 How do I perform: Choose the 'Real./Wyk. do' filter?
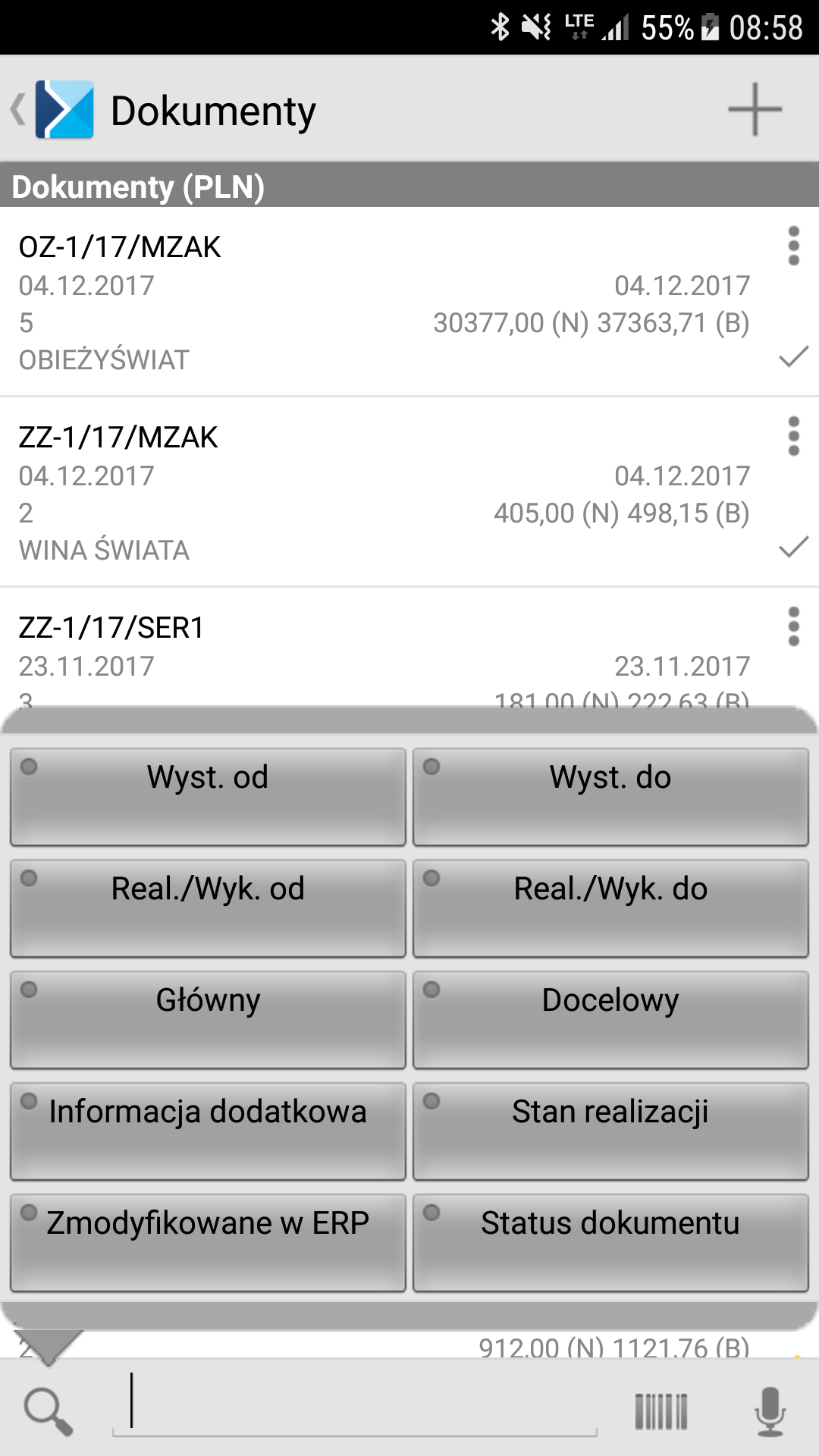pos(610,908)
